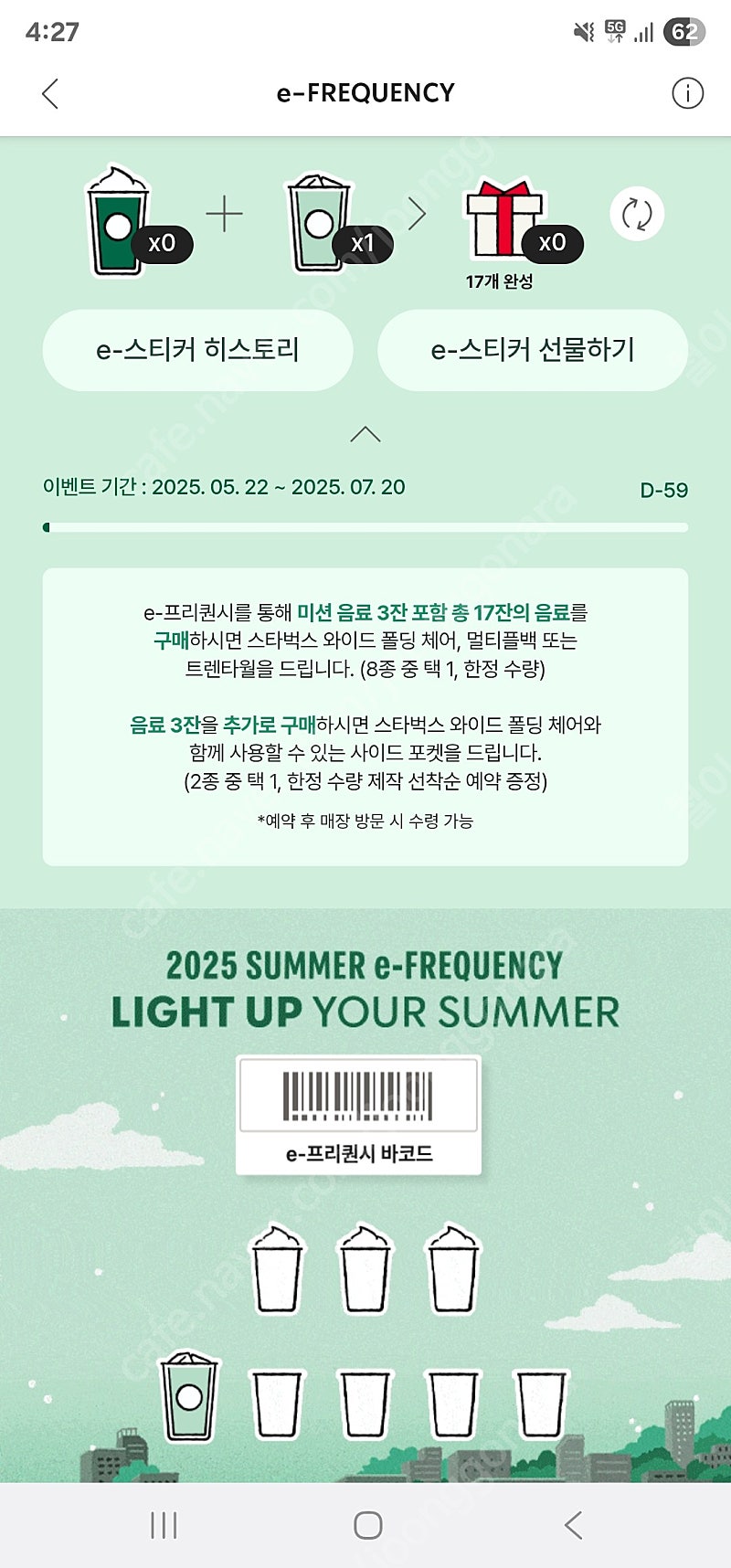The height and width of the screenshot is (1568, 731).
Task: Go to the home screen via the system home button
Action: point(367,1524)
